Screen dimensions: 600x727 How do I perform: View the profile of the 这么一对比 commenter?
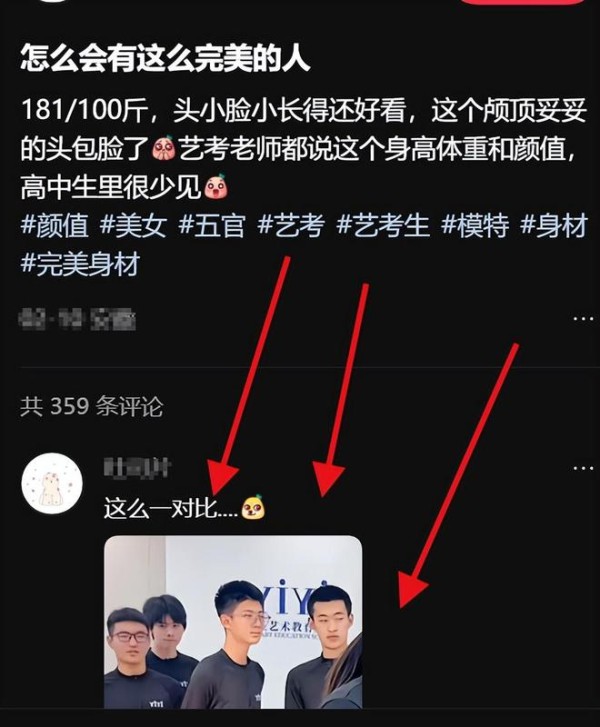click(52, 483)
